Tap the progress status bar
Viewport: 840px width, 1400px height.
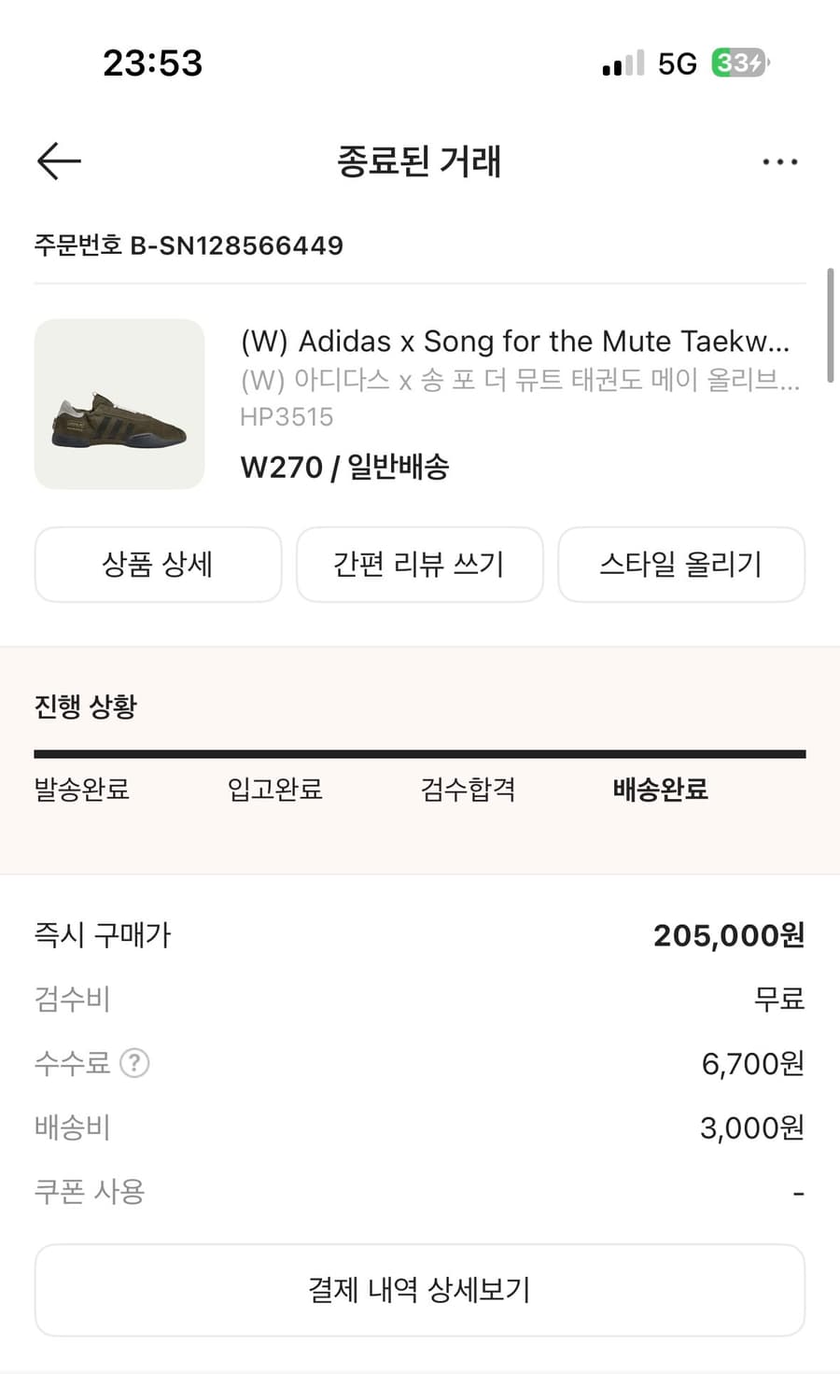(420, 749)
